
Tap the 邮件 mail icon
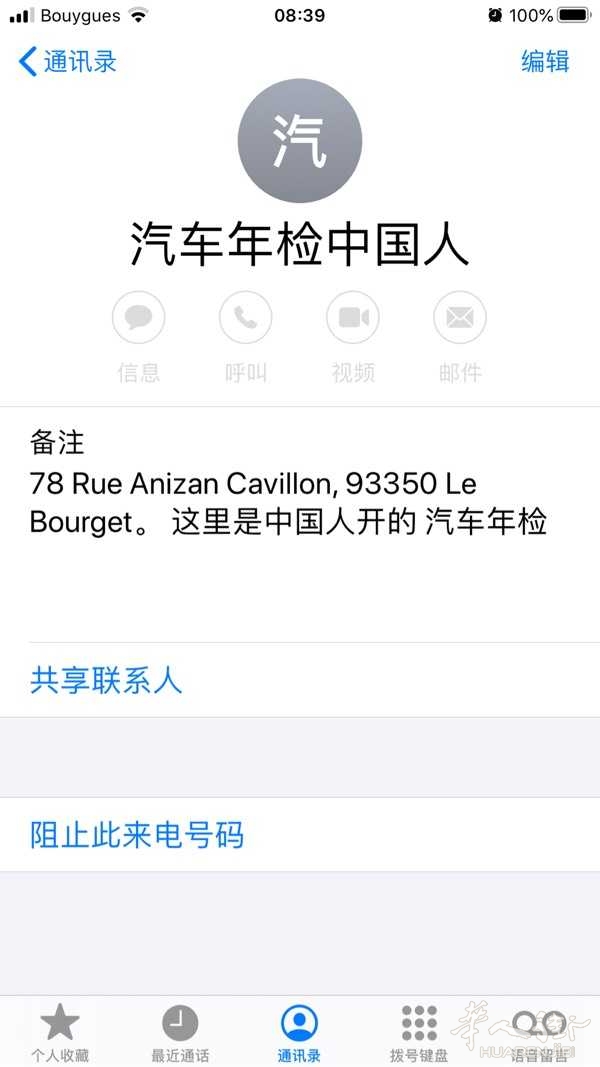point(460,317)
